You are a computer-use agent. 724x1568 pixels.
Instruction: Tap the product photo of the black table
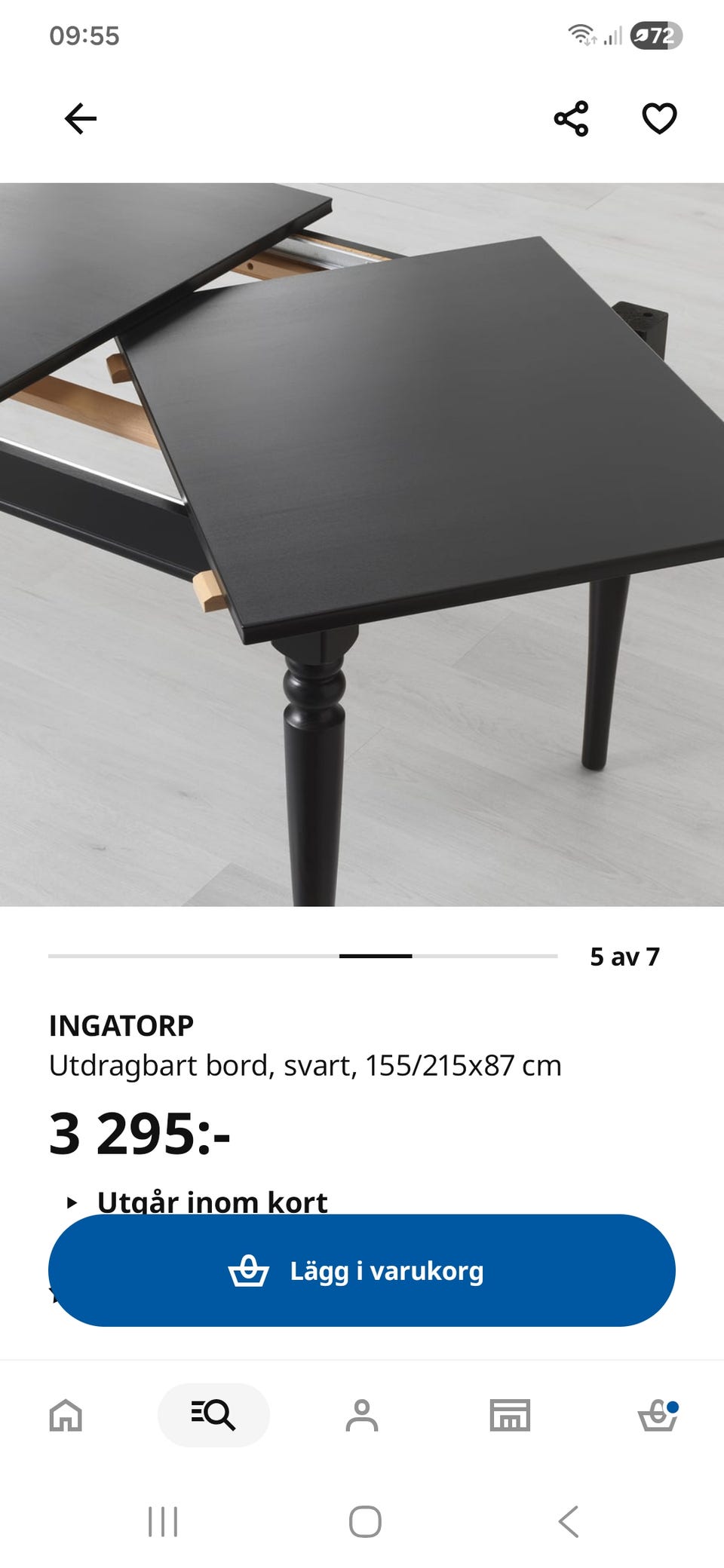[x=362, y=543]
